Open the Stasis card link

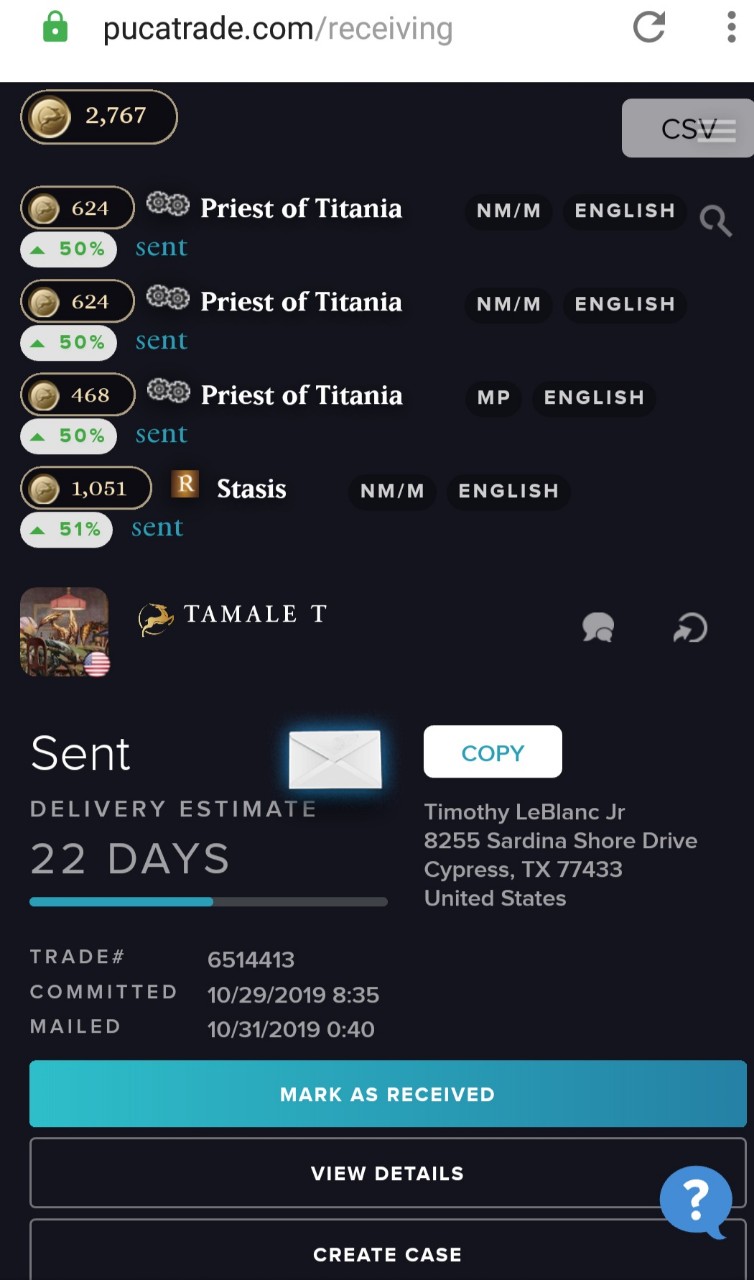(251, 489)
